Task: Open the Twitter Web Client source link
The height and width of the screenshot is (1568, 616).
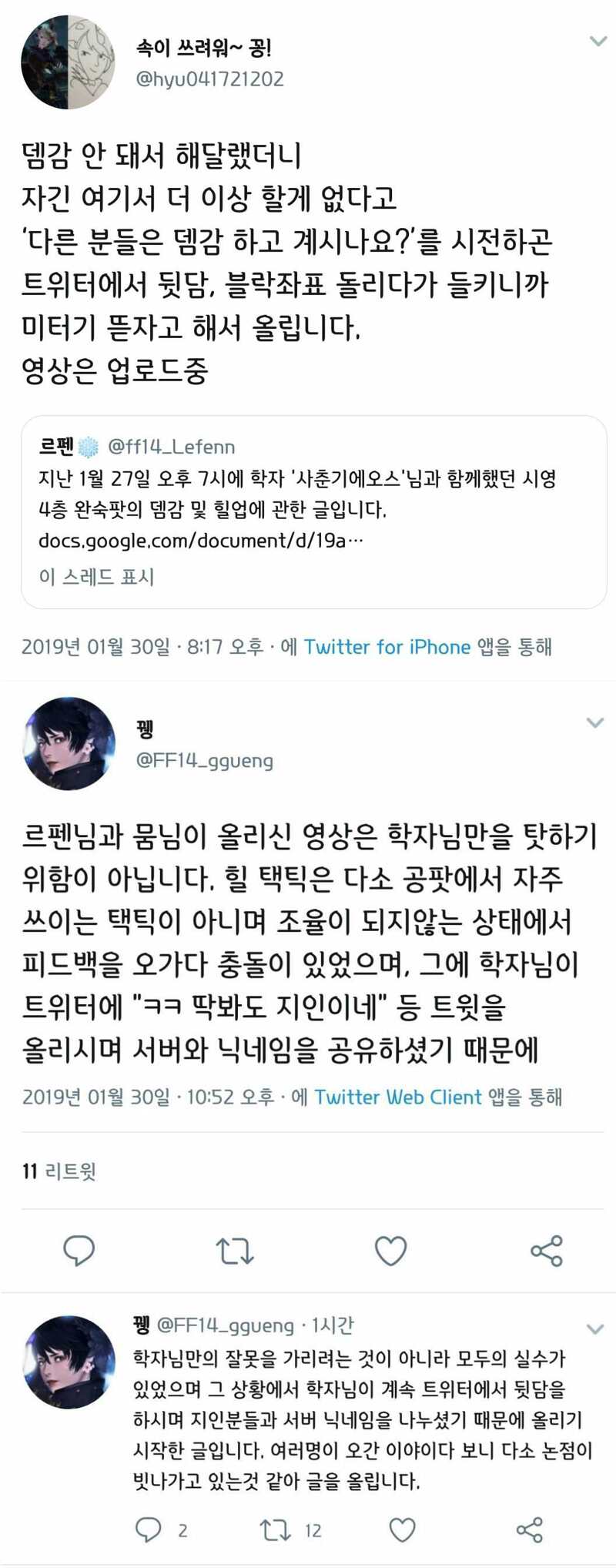Action: pos(397,1097)
